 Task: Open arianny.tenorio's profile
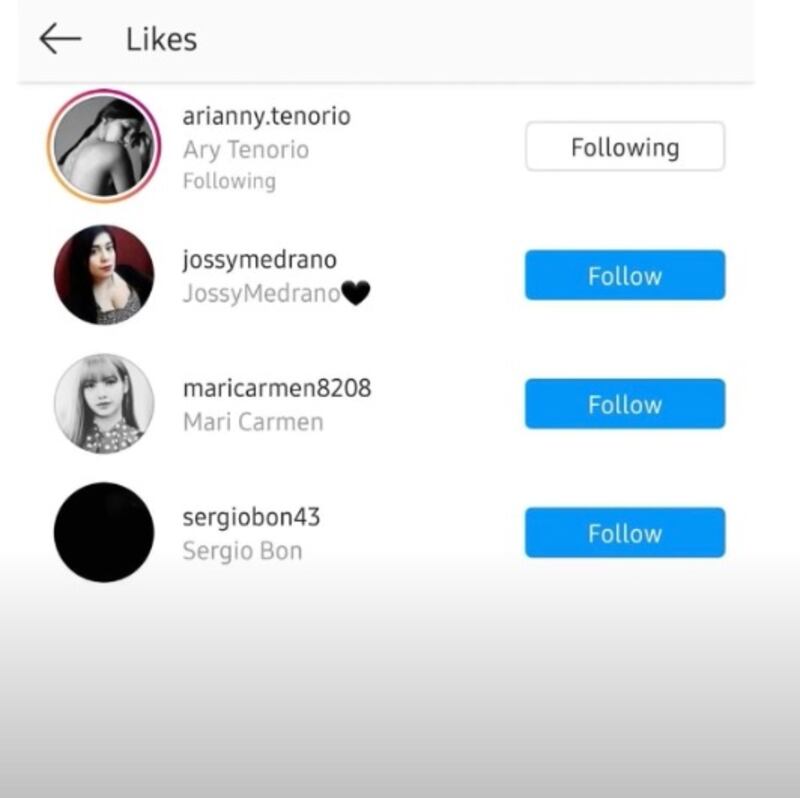click(266, 117)
